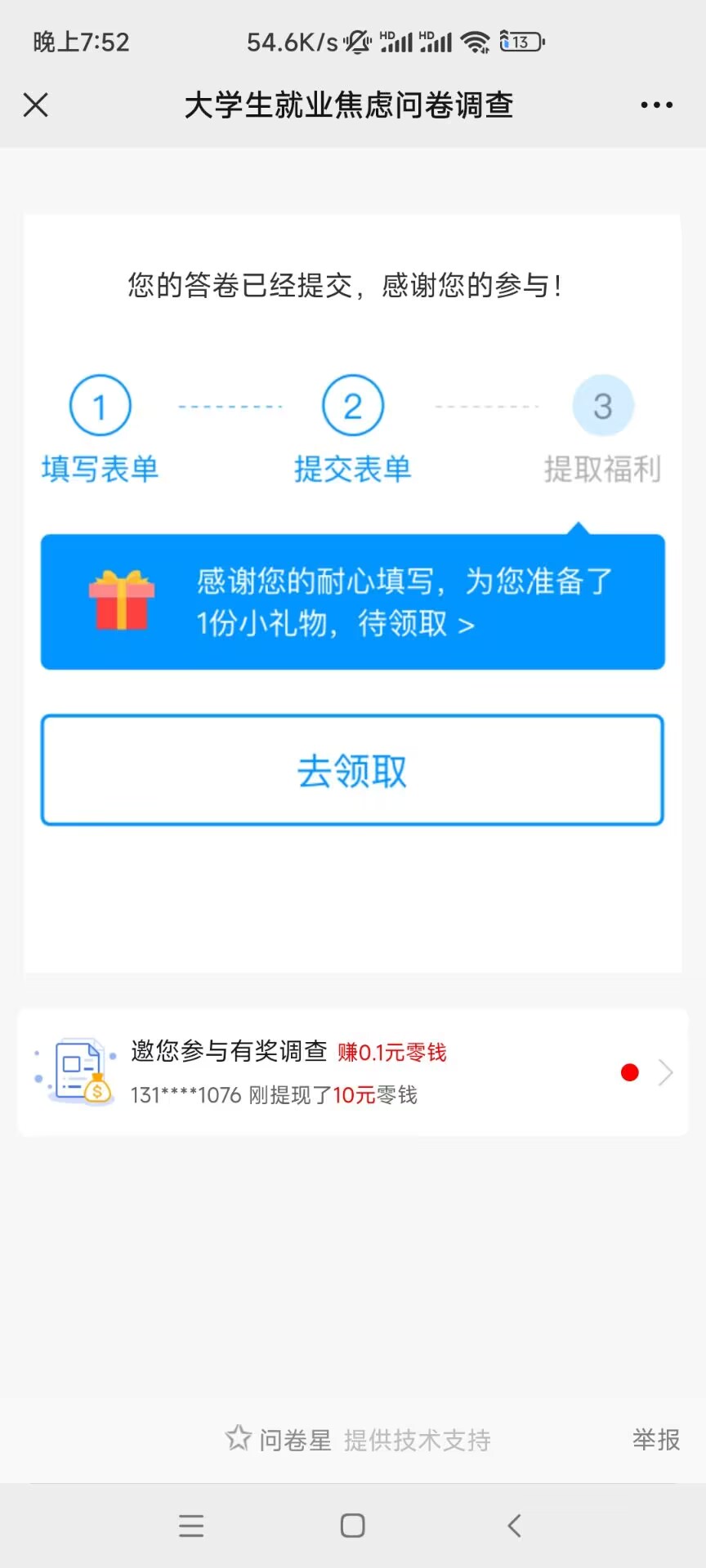Open the three-dot overflow menu
Screen dimensions: 706x1568
point(656,105)
